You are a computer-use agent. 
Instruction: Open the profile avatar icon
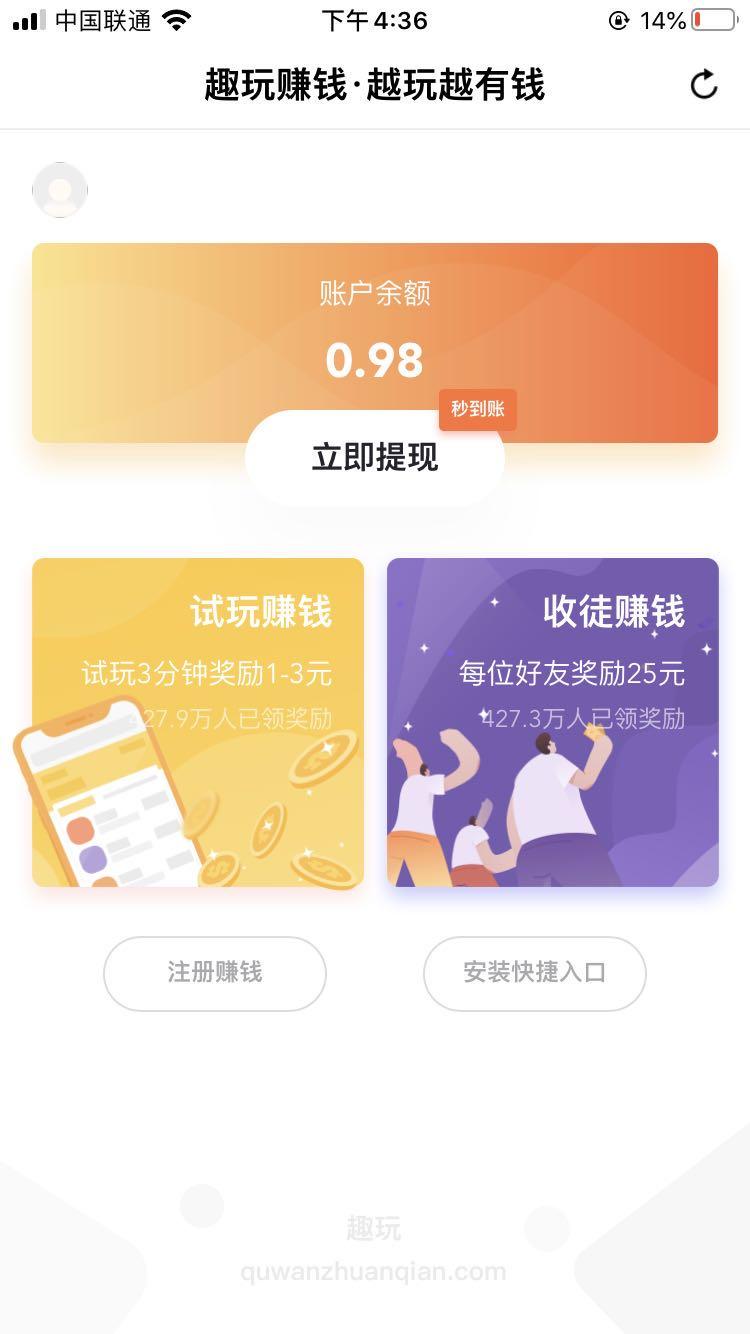[60, 190]
